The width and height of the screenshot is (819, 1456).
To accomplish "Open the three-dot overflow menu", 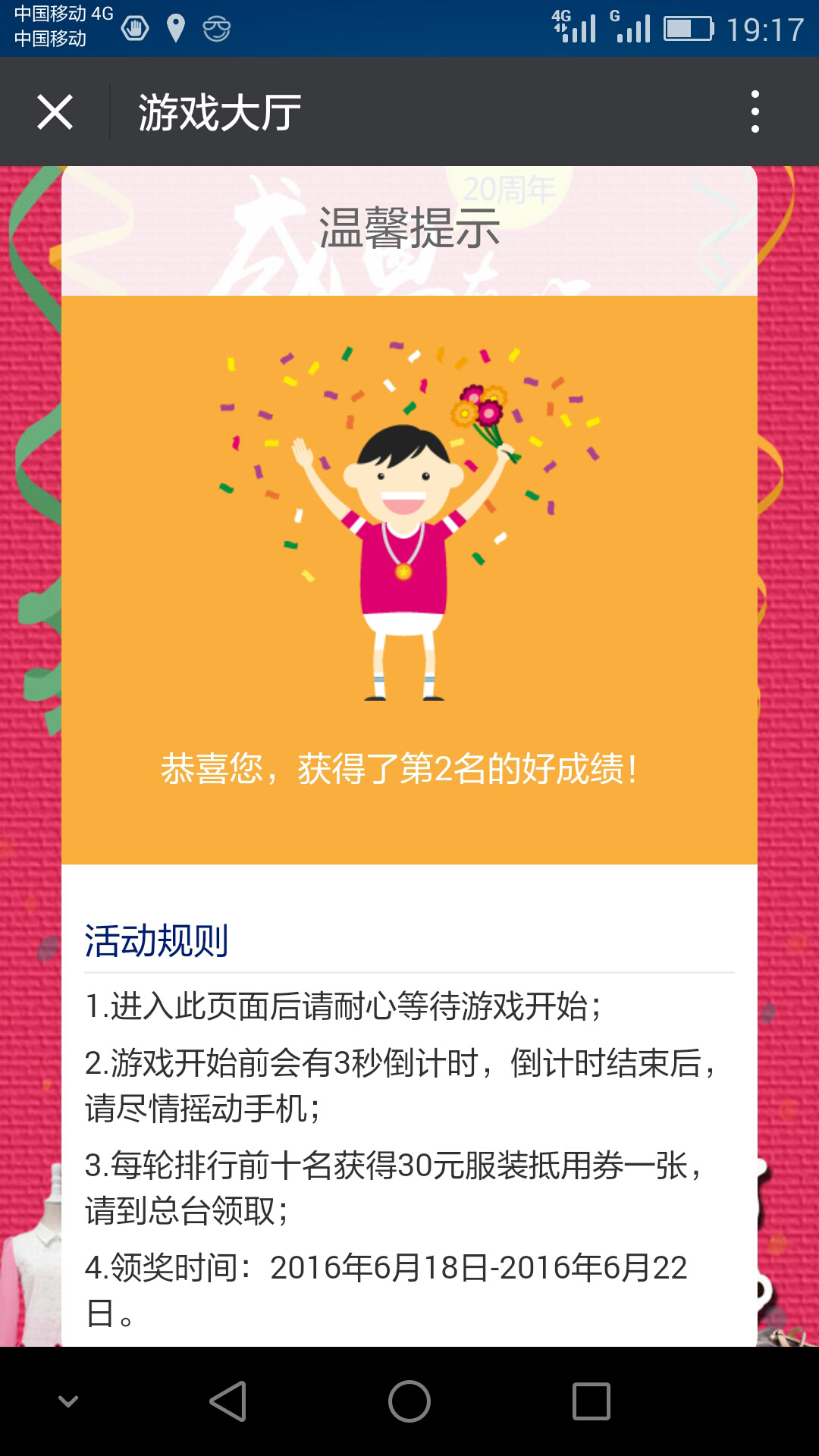I will coord(755,112).
